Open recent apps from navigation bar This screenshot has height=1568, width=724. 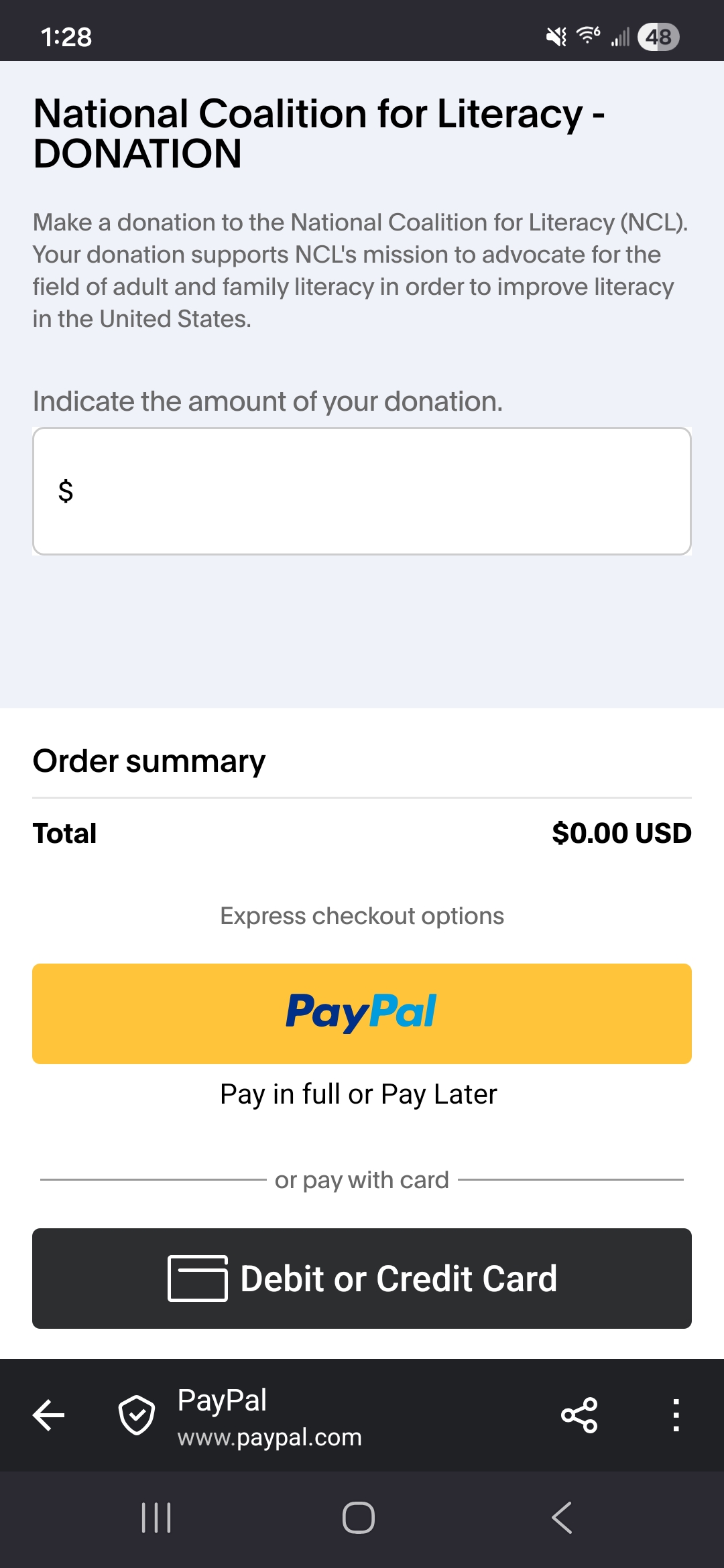coord(156,1518)
